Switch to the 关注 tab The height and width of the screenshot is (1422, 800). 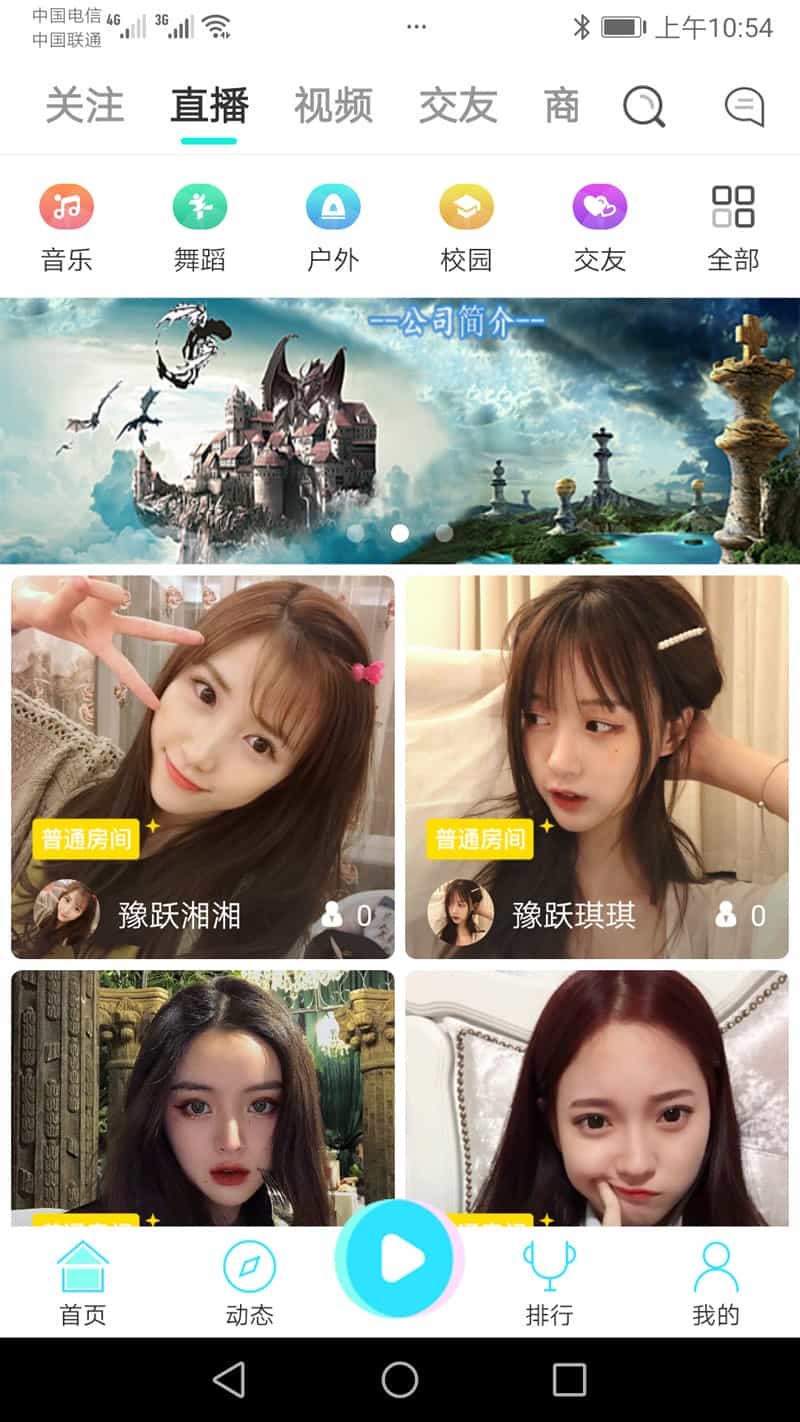pos(85,106)
